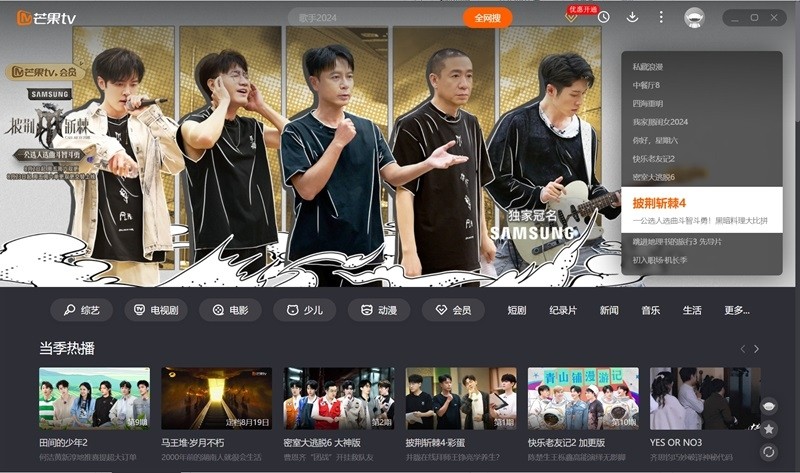Close the app window
Viewport: 800px width, 473px height.
point(776,17)
